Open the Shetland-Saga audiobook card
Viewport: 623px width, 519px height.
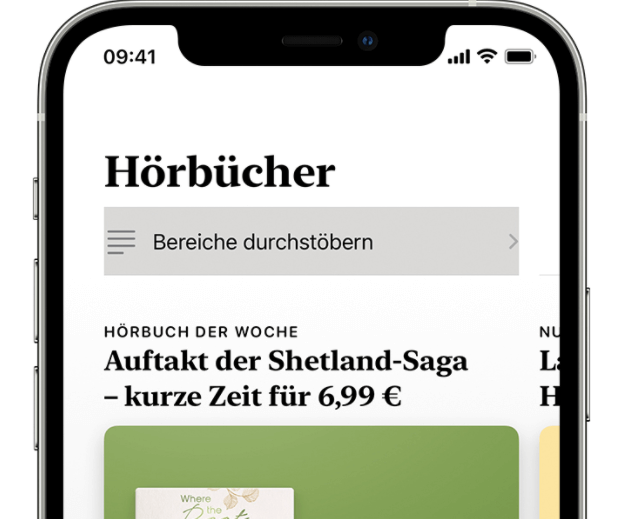pos(311,470)
